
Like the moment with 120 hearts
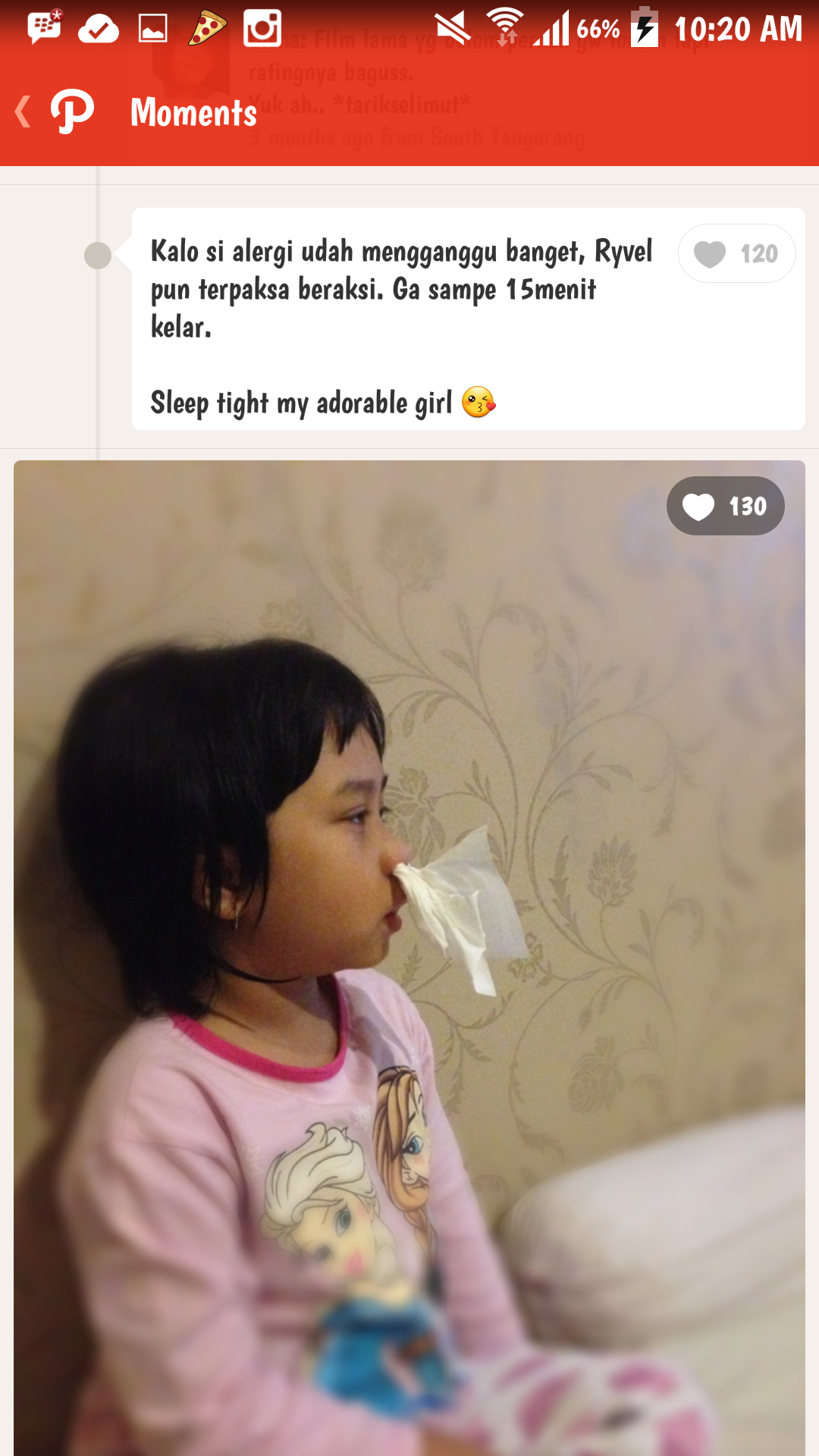tap(736, 253)
